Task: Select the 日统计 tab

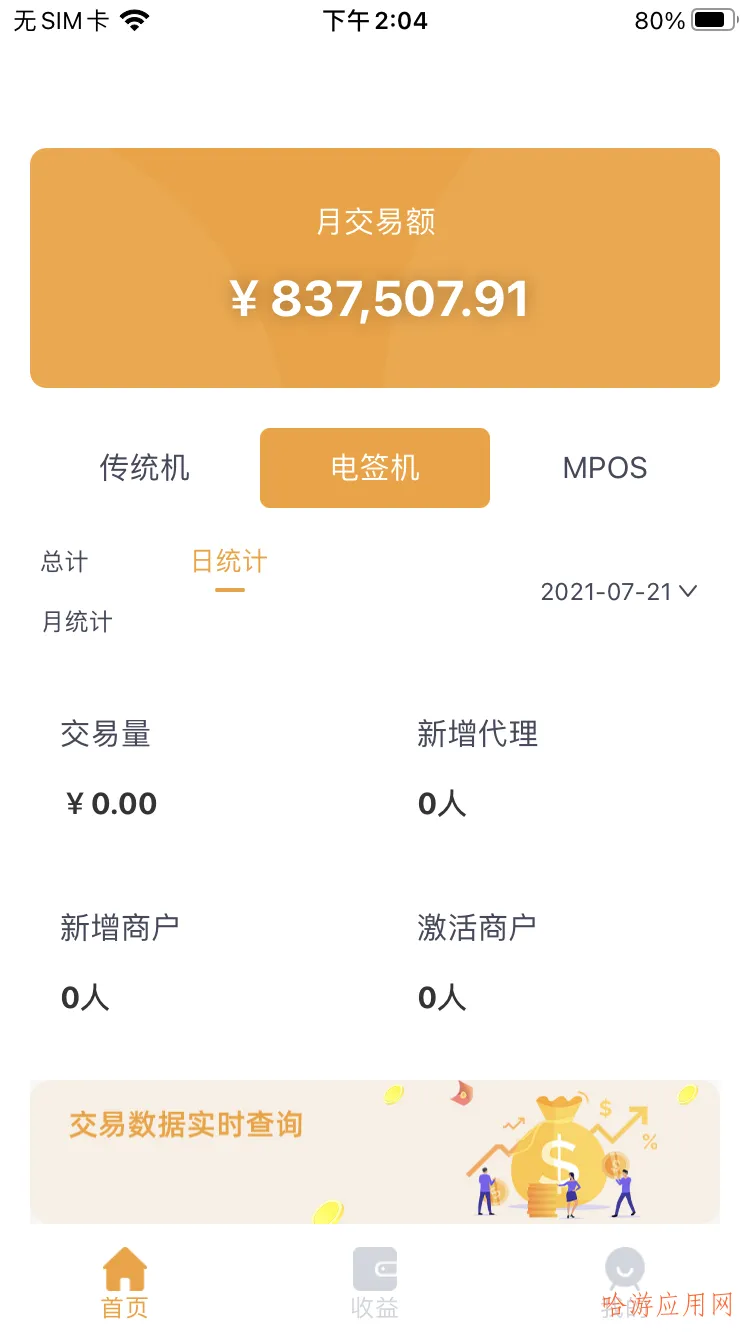Action: click(230, 561)
